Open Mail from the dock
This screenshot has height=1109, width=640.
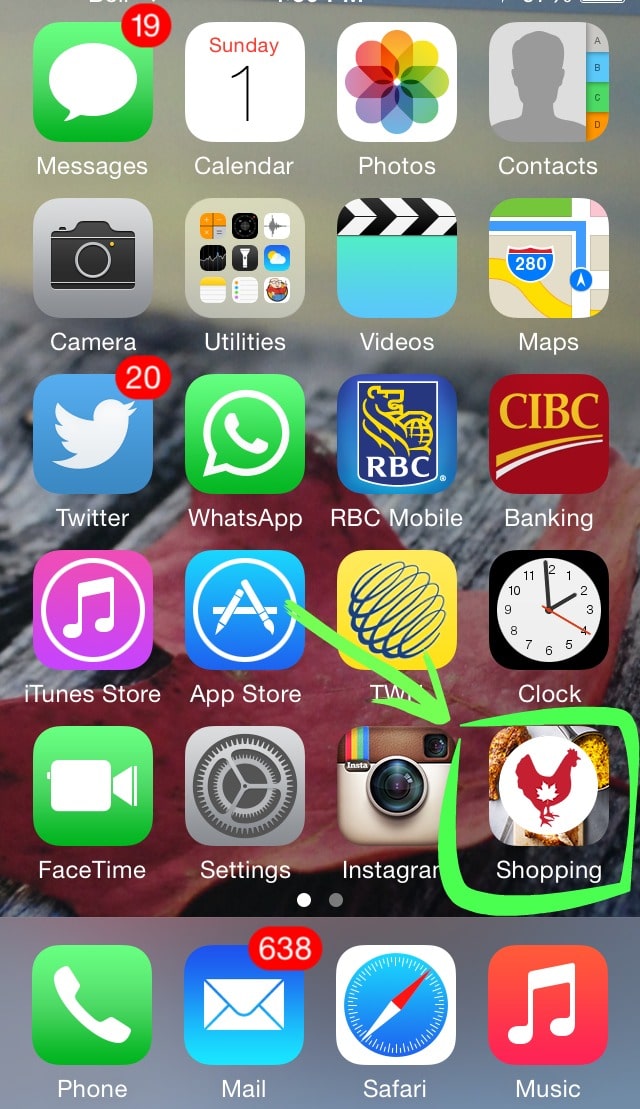(245, 1005)
